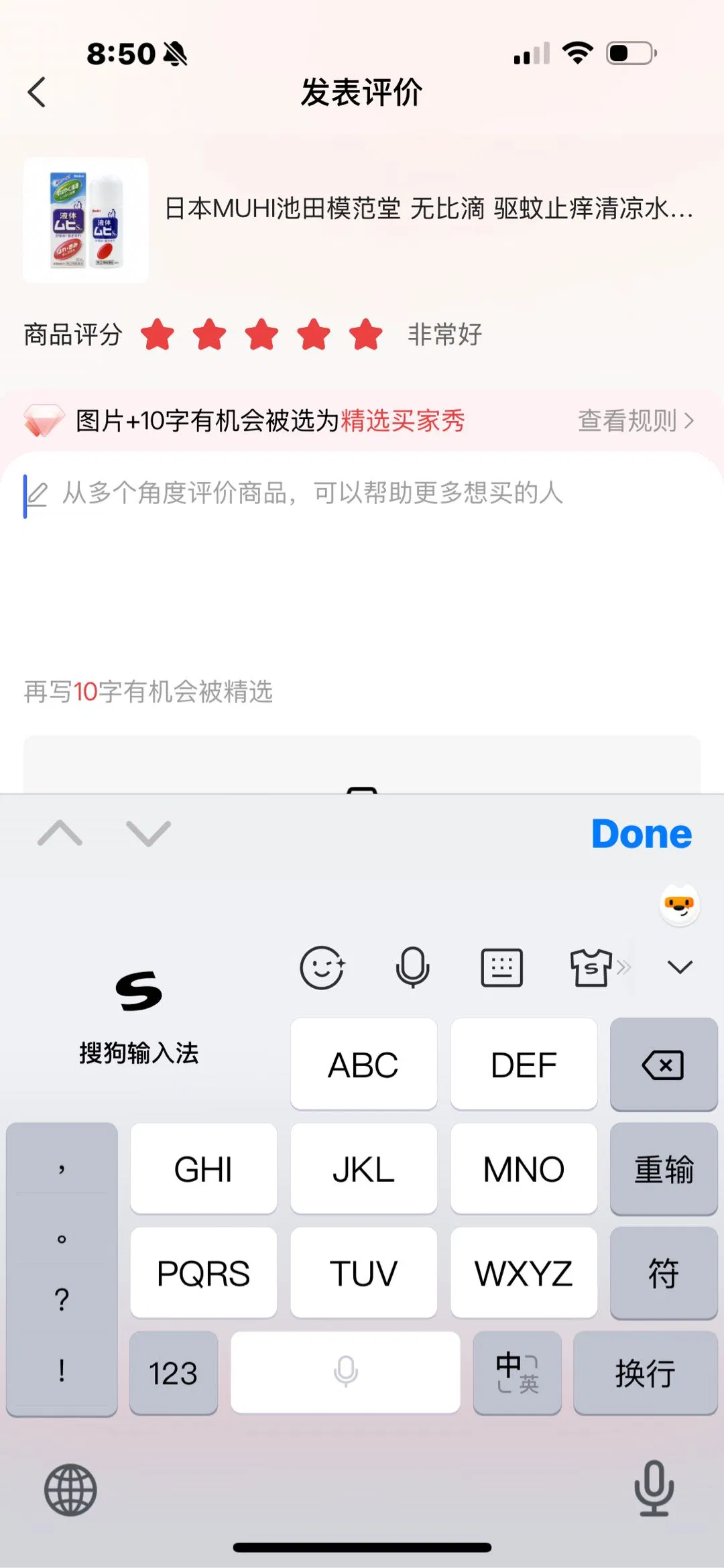The width and height of the screenshot is (724, 1568).
Task: Tap the backspace key
Action: 663,1065
